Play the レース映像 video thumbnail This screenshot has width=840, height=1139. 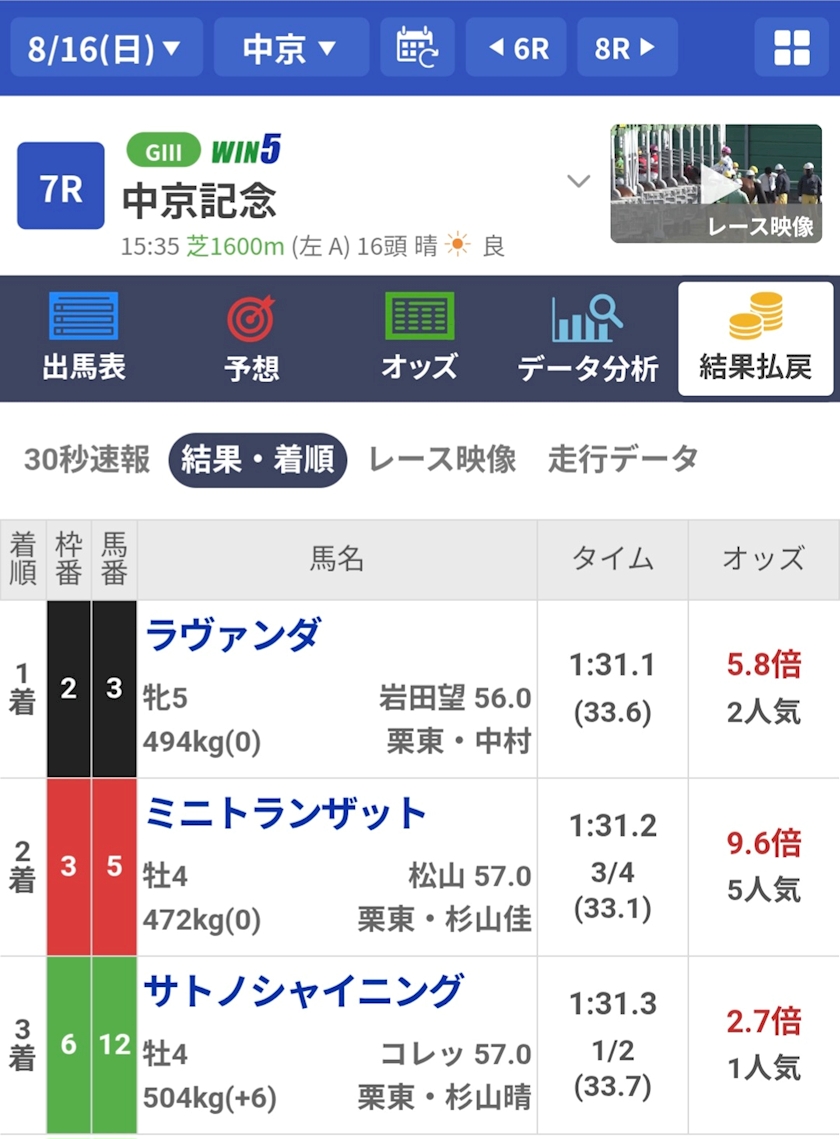click(x=716, y=183)
